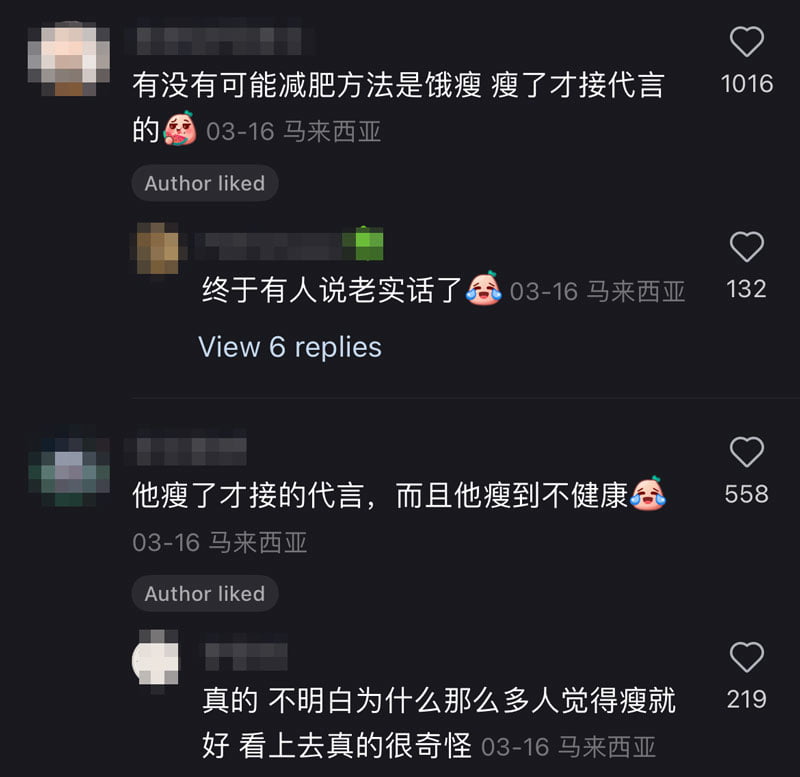Open avatar of the 132-likes replier
Screen dimensions: 800x777
(x=157, y=250)
